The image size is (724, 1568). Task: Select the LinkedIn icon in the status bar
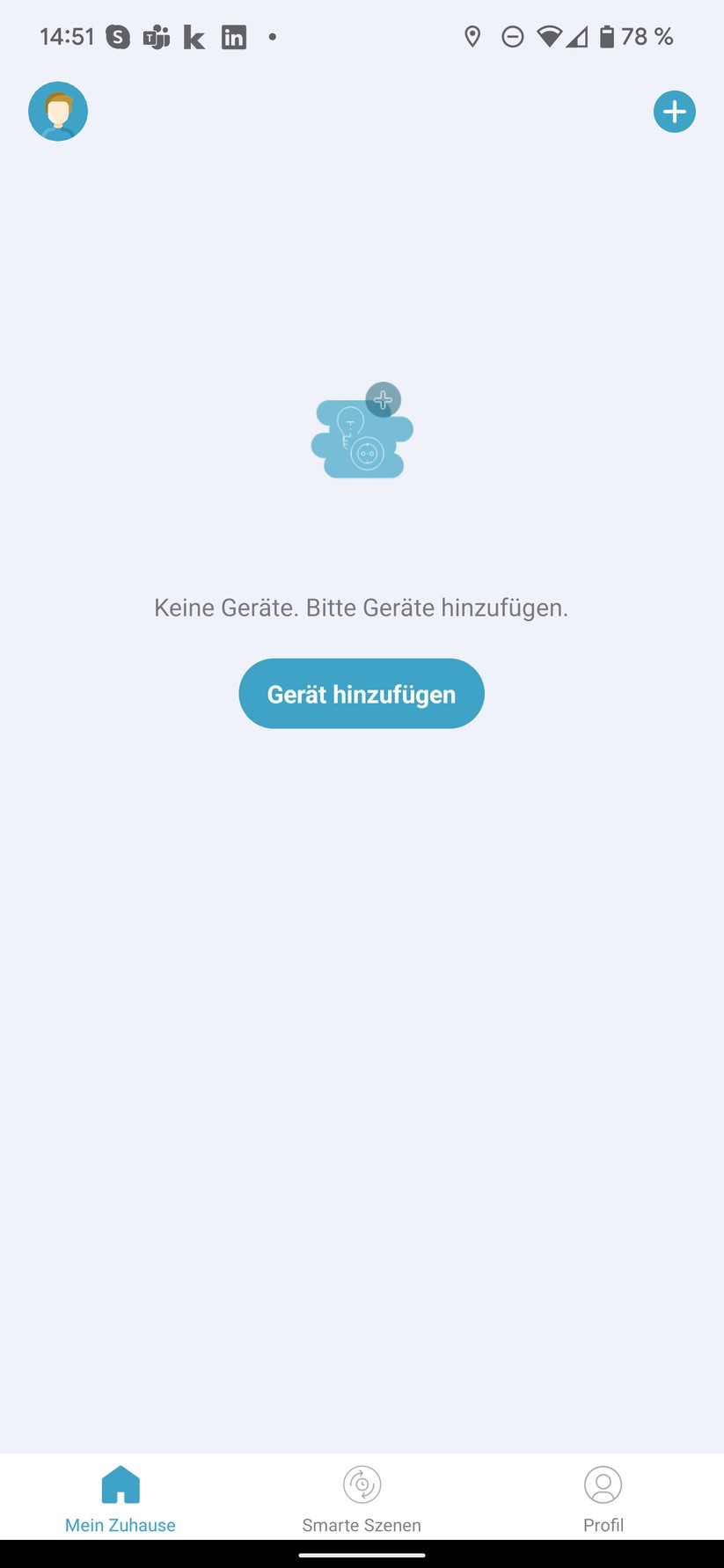click(232, 37)
